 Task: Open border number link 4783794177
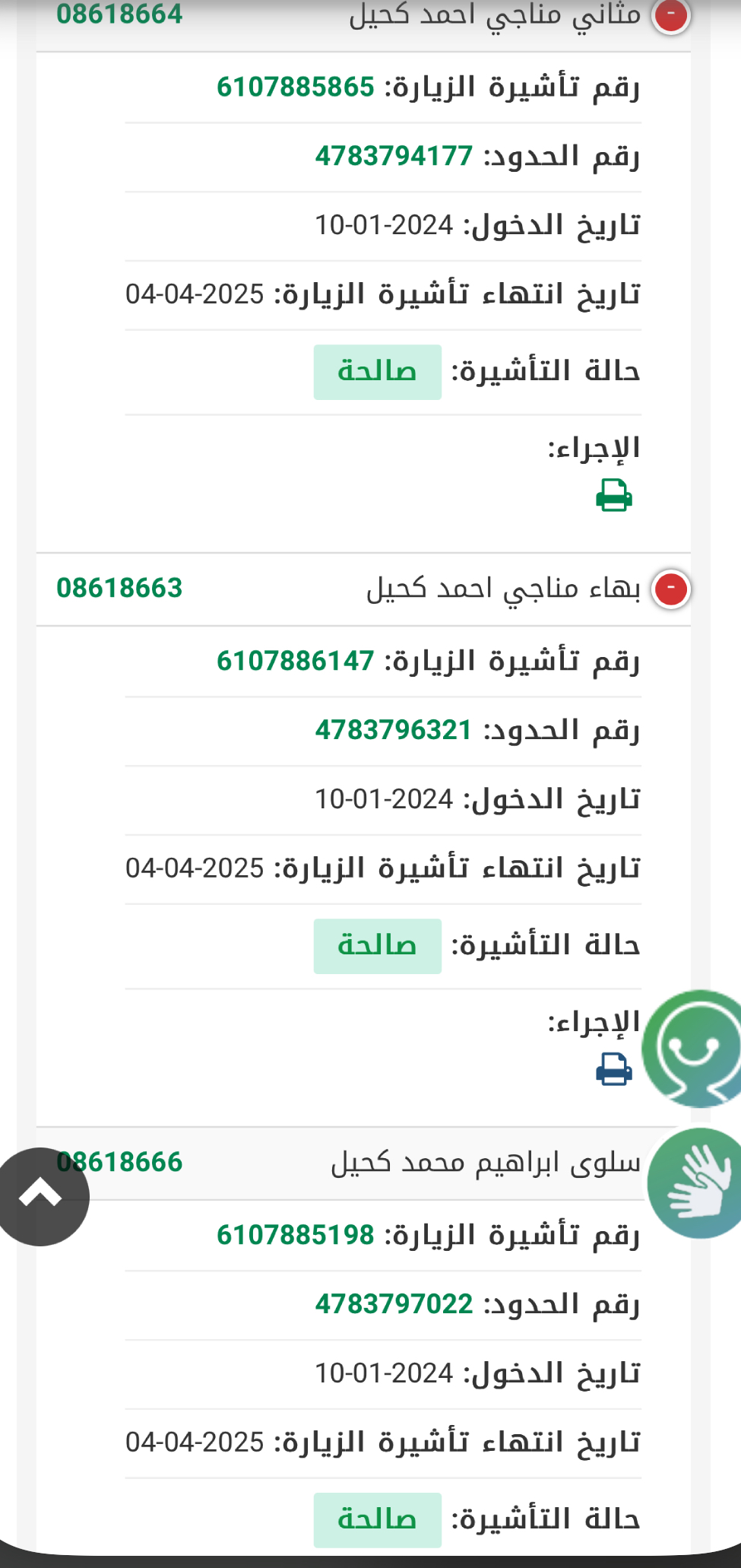pos(394,157)
